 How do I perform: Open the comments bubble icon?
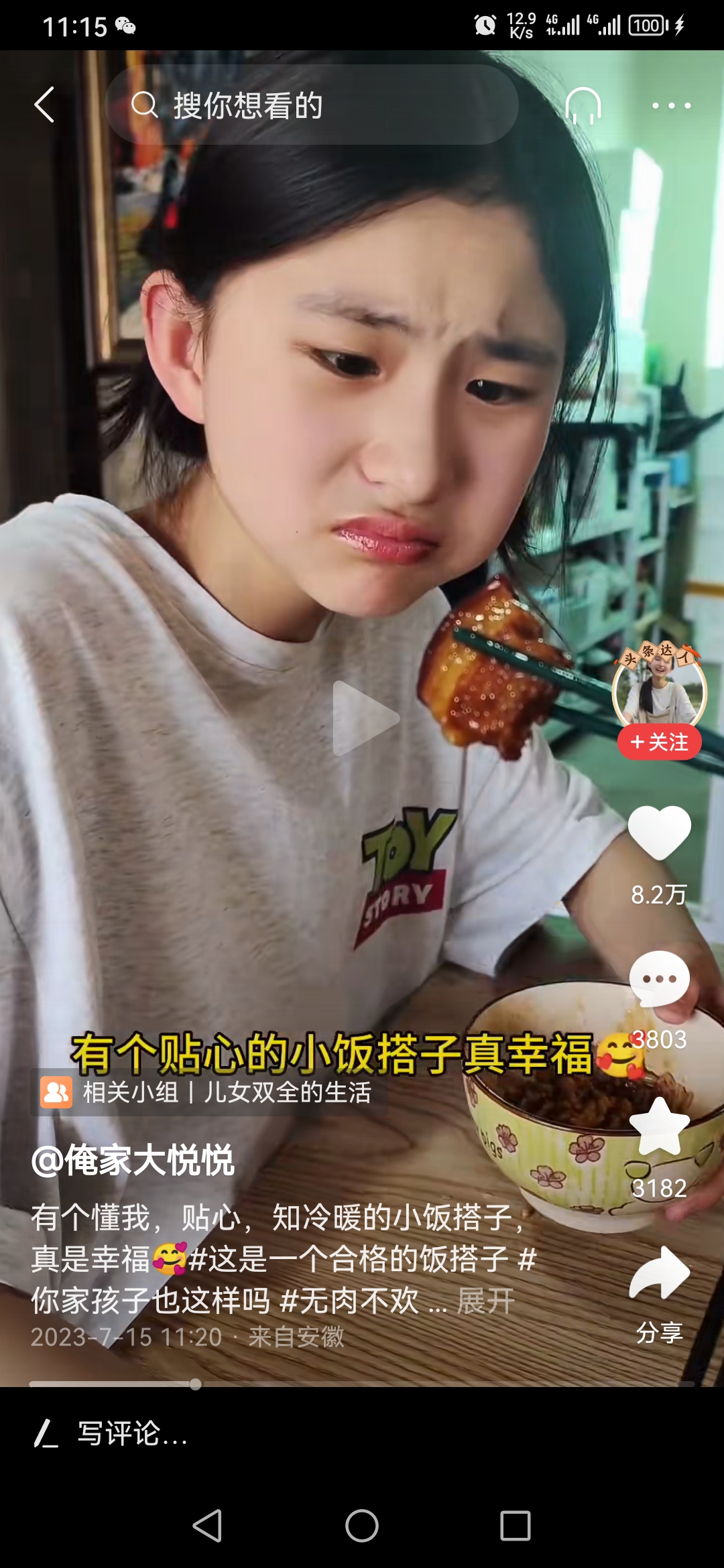[659, 980]
